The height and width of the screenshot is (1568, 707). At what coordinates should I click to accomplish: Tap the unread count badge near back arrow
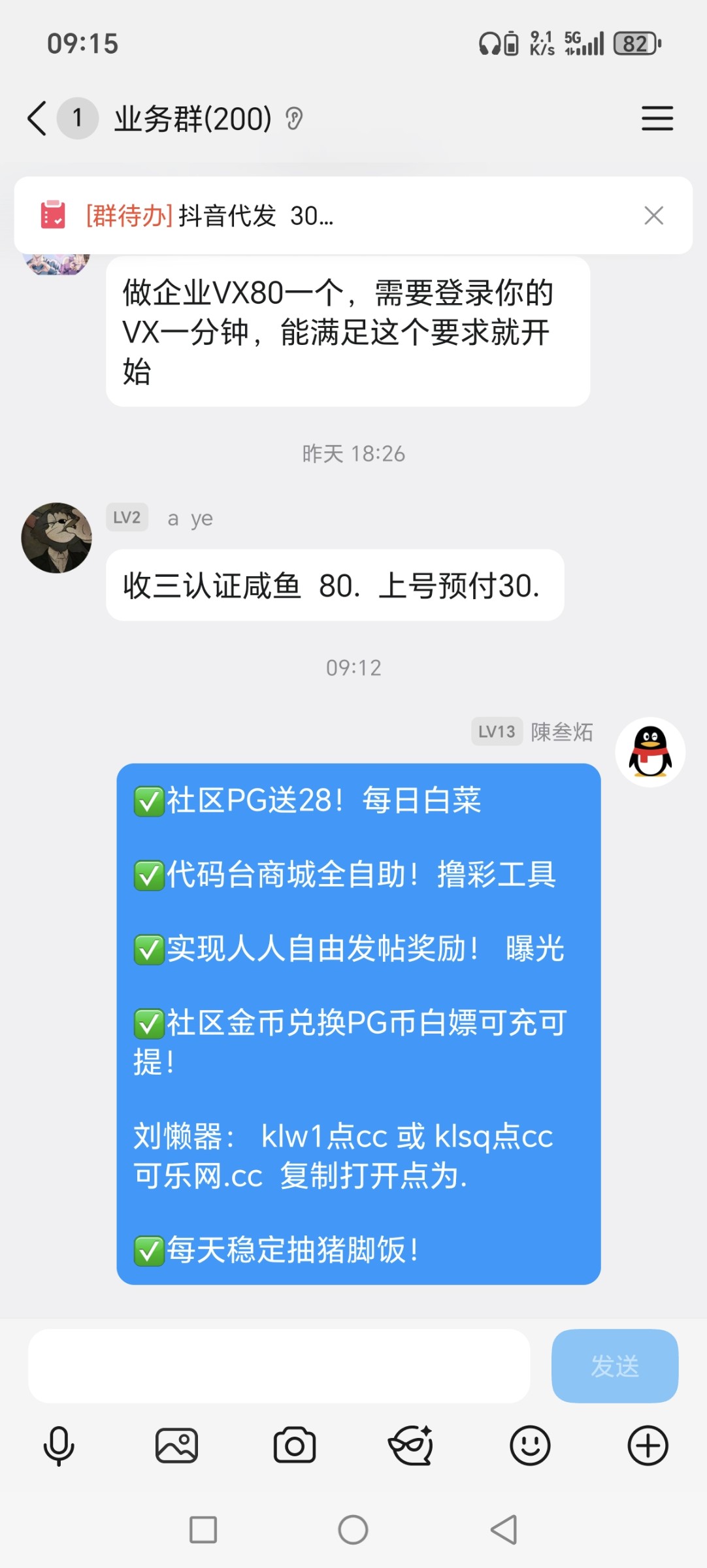(x=76, y=119)
